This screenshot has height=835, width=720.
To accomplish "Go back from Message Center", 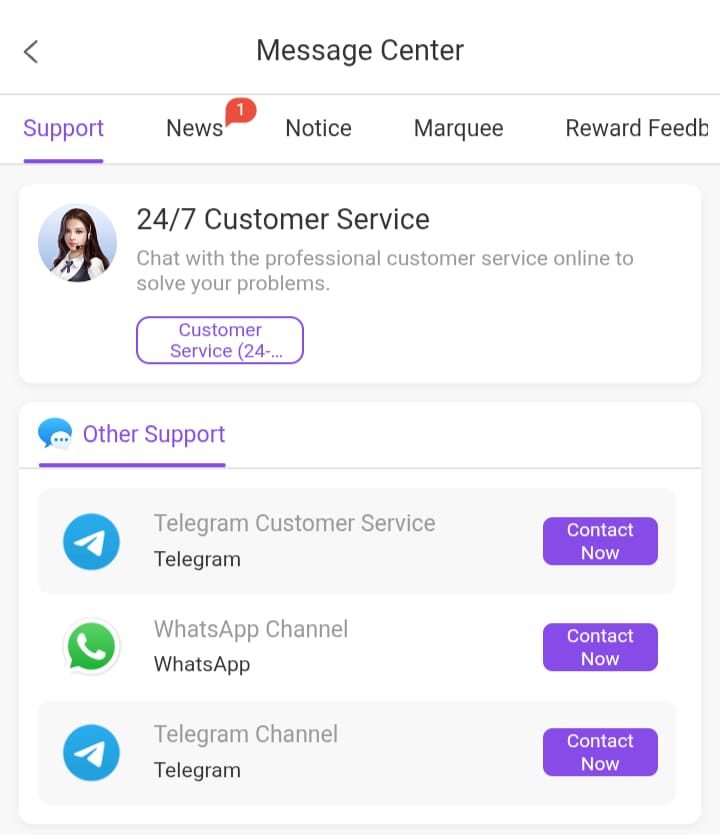I will coord(31,51).
